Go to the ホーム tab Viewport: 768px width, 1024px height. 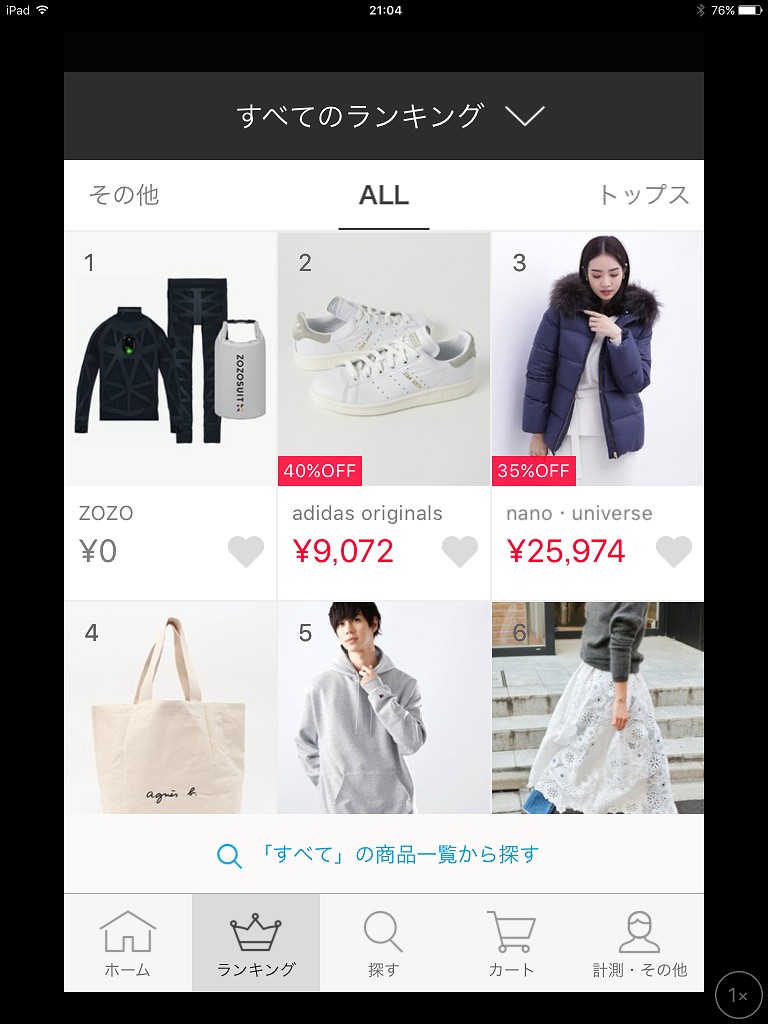(x=128, y=943)
